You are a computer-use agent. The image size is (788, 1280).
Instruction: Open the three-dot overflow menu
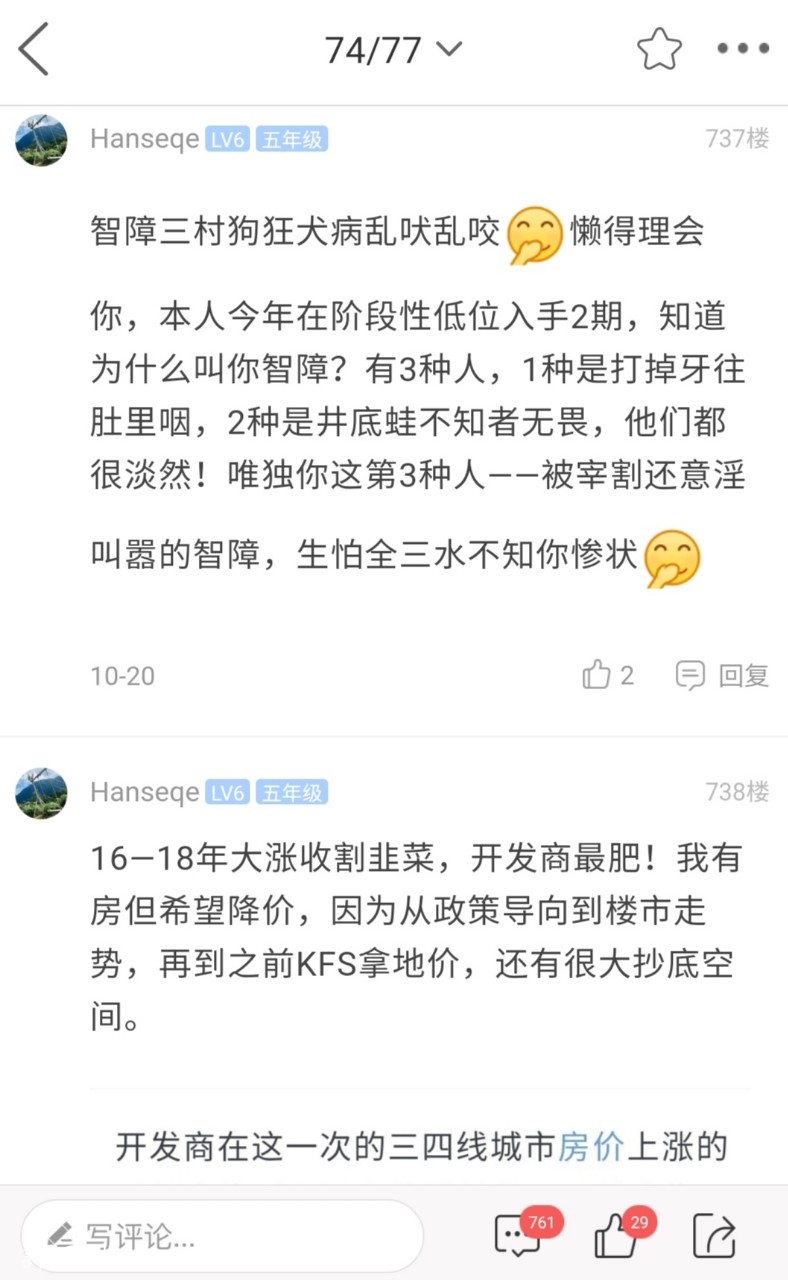tap(743, 48)
